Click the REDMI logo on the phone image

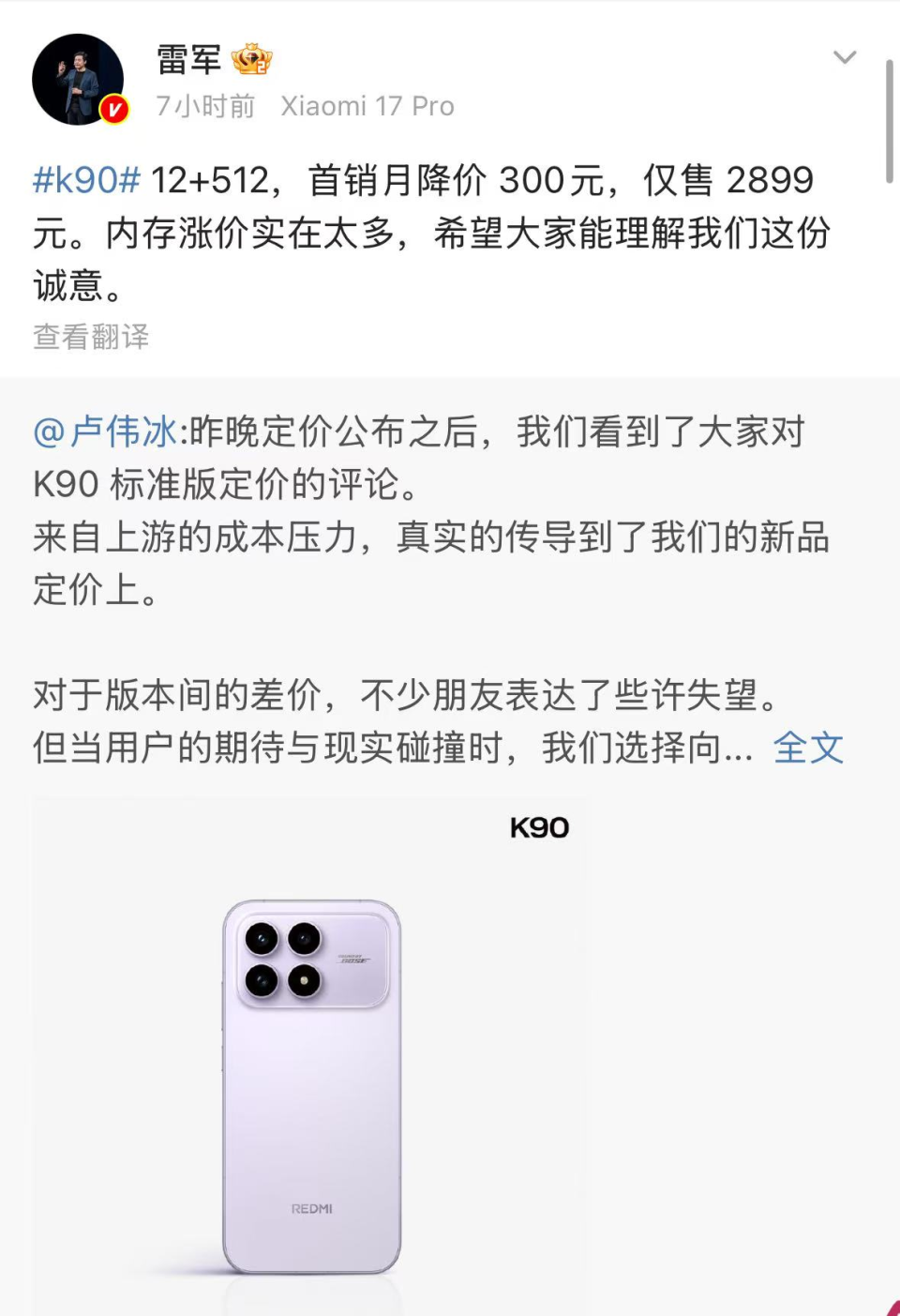(309, 1209)
